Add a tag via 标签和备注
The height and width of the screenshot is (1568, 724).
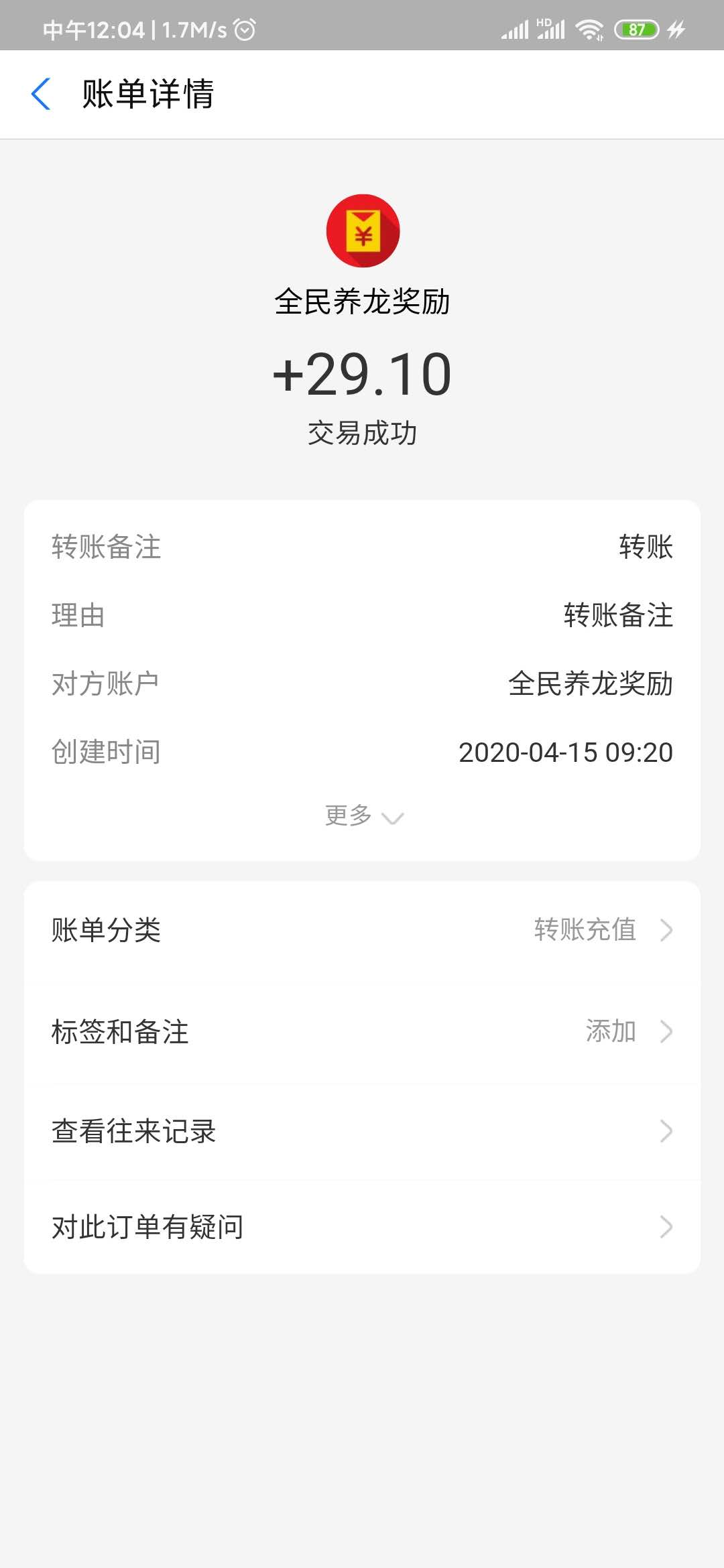362,1031
